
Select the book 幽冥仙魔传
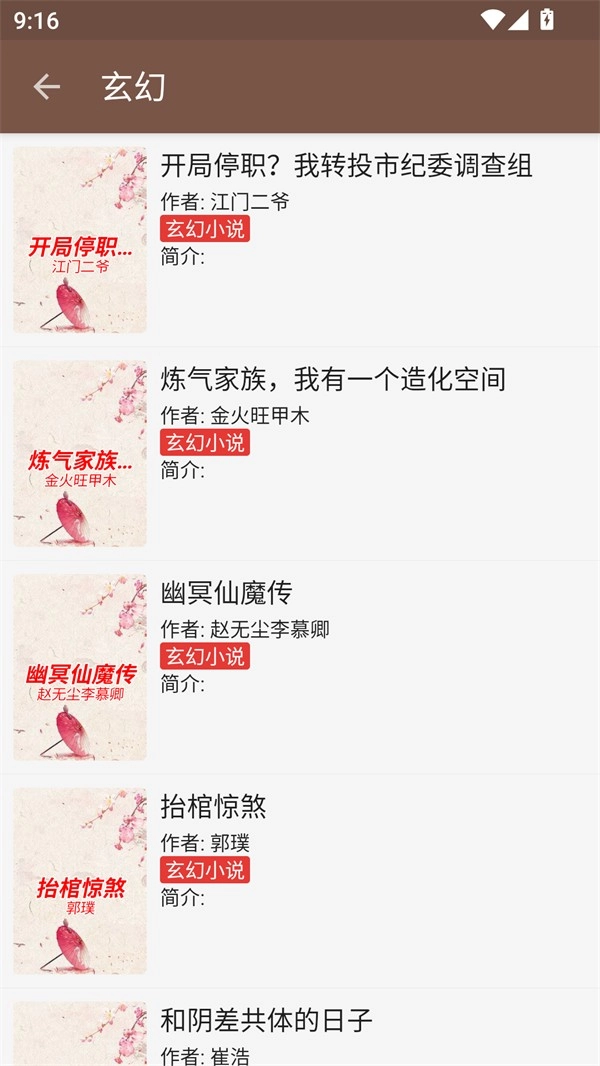pos(227,593)
